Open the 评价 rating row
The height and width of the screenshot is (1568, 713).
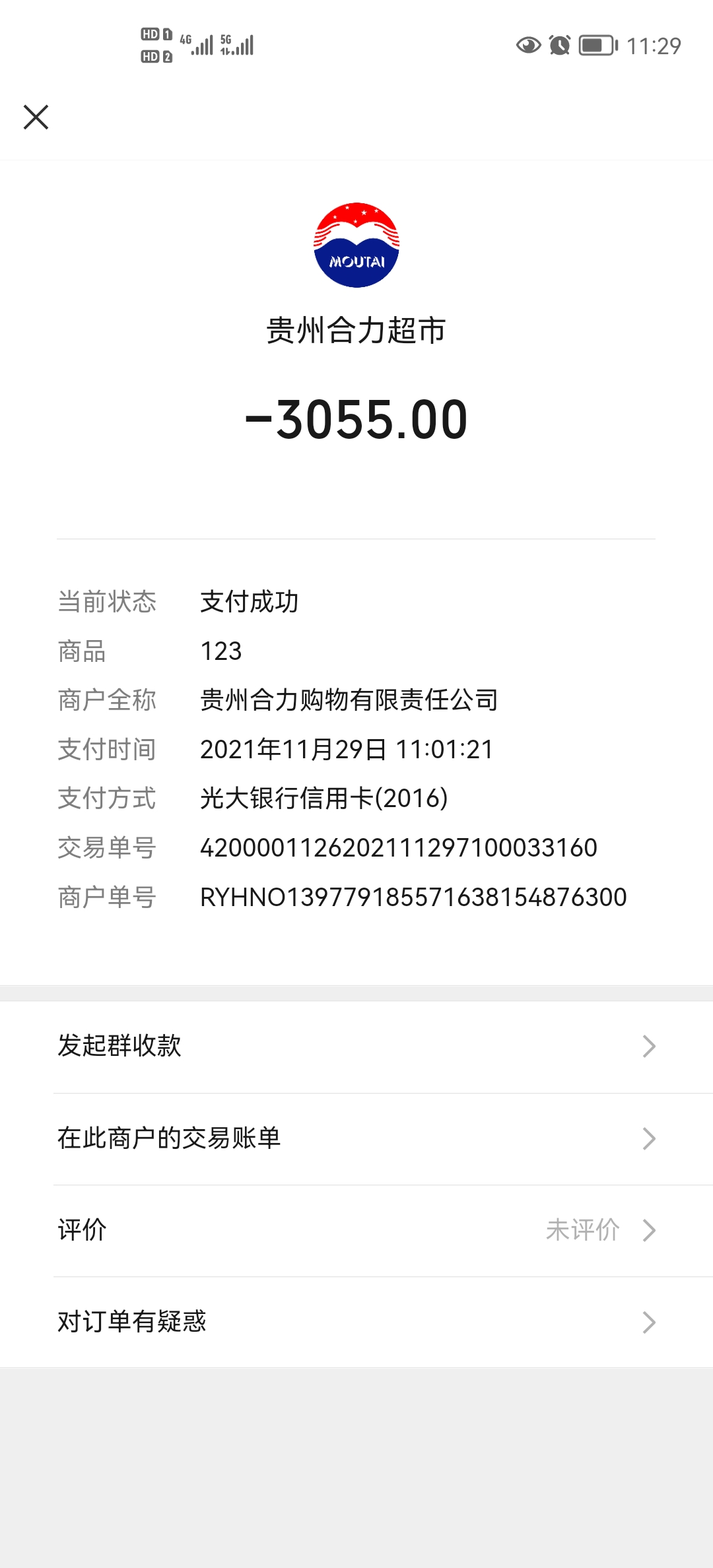(356, 1230)
